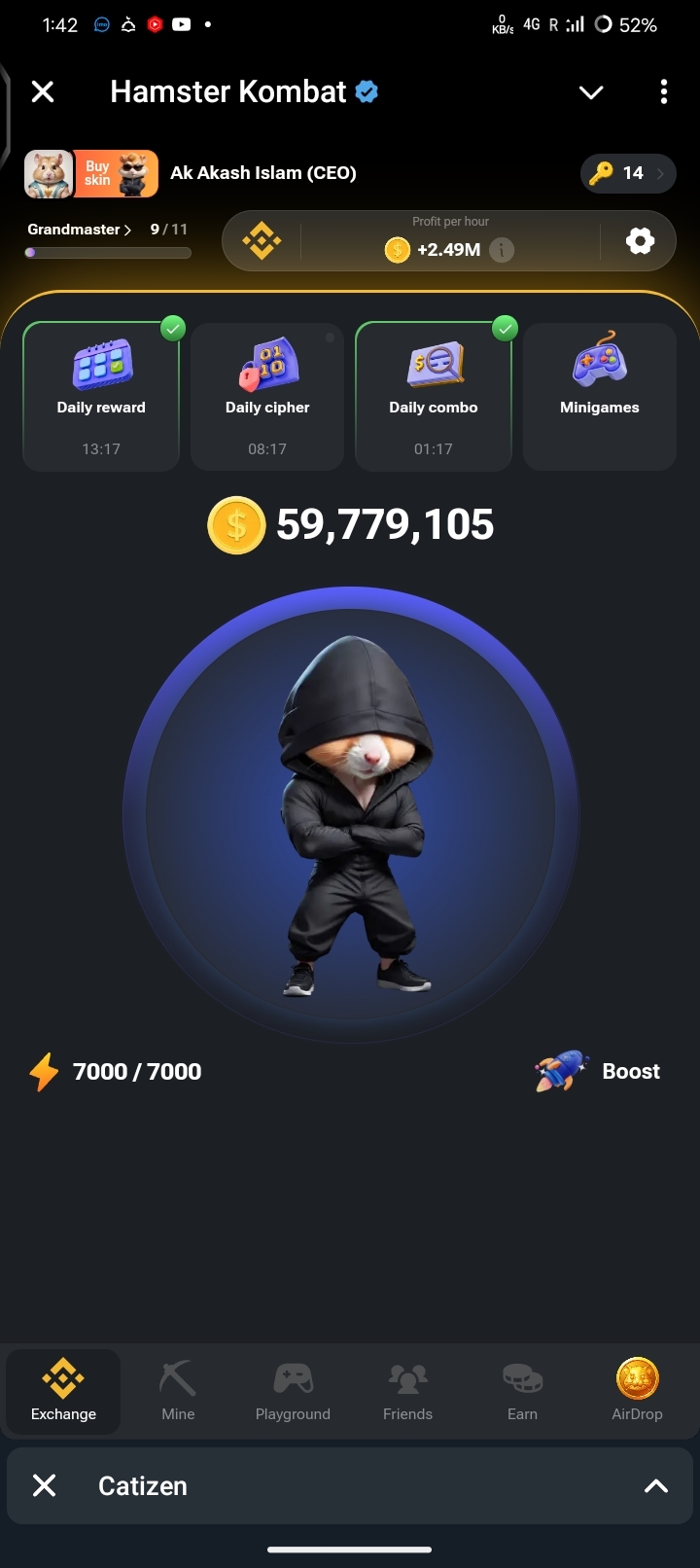Close the Hamster Kombat mini app
Screen dimensions: 700x1568
43,91
